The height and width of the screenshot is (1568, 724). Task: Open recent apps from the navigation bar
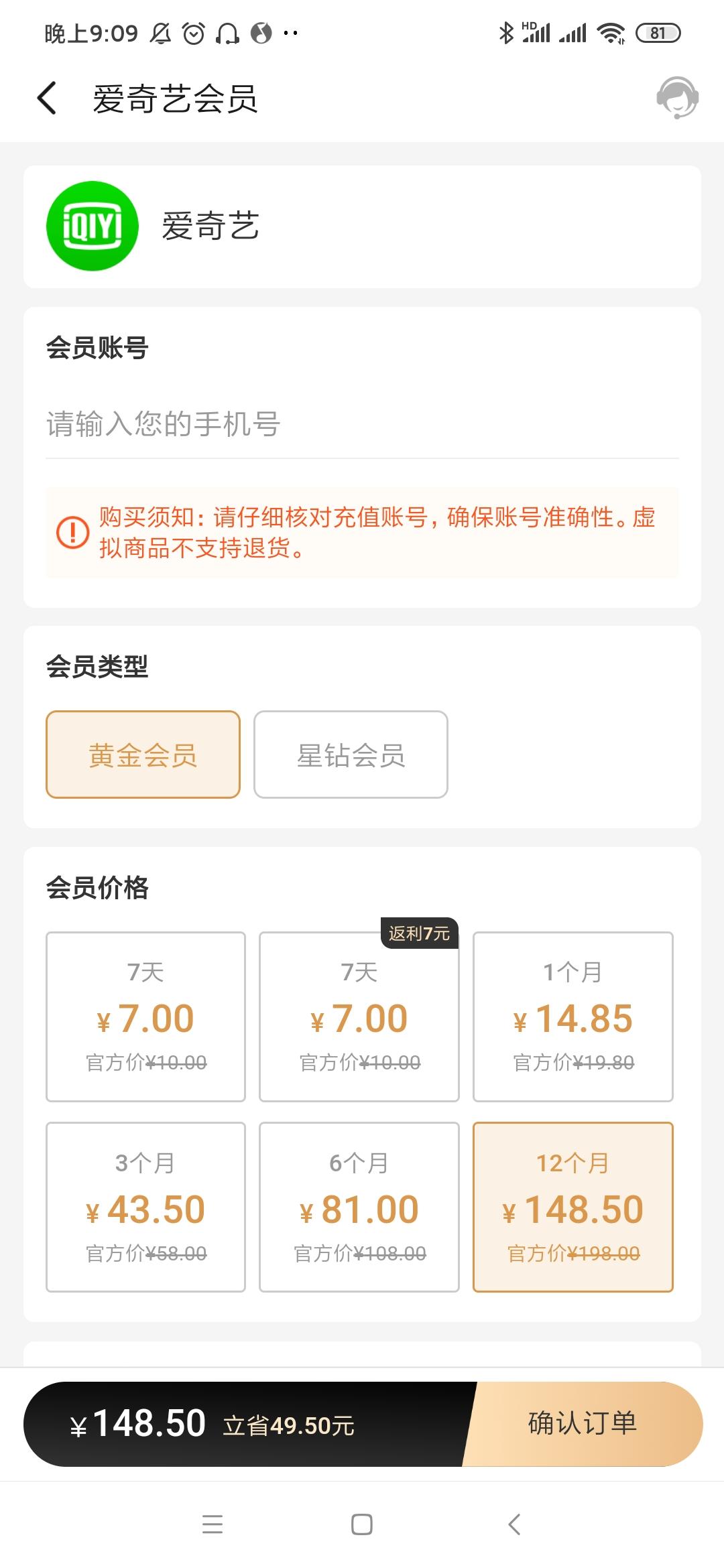(213, 1524)
